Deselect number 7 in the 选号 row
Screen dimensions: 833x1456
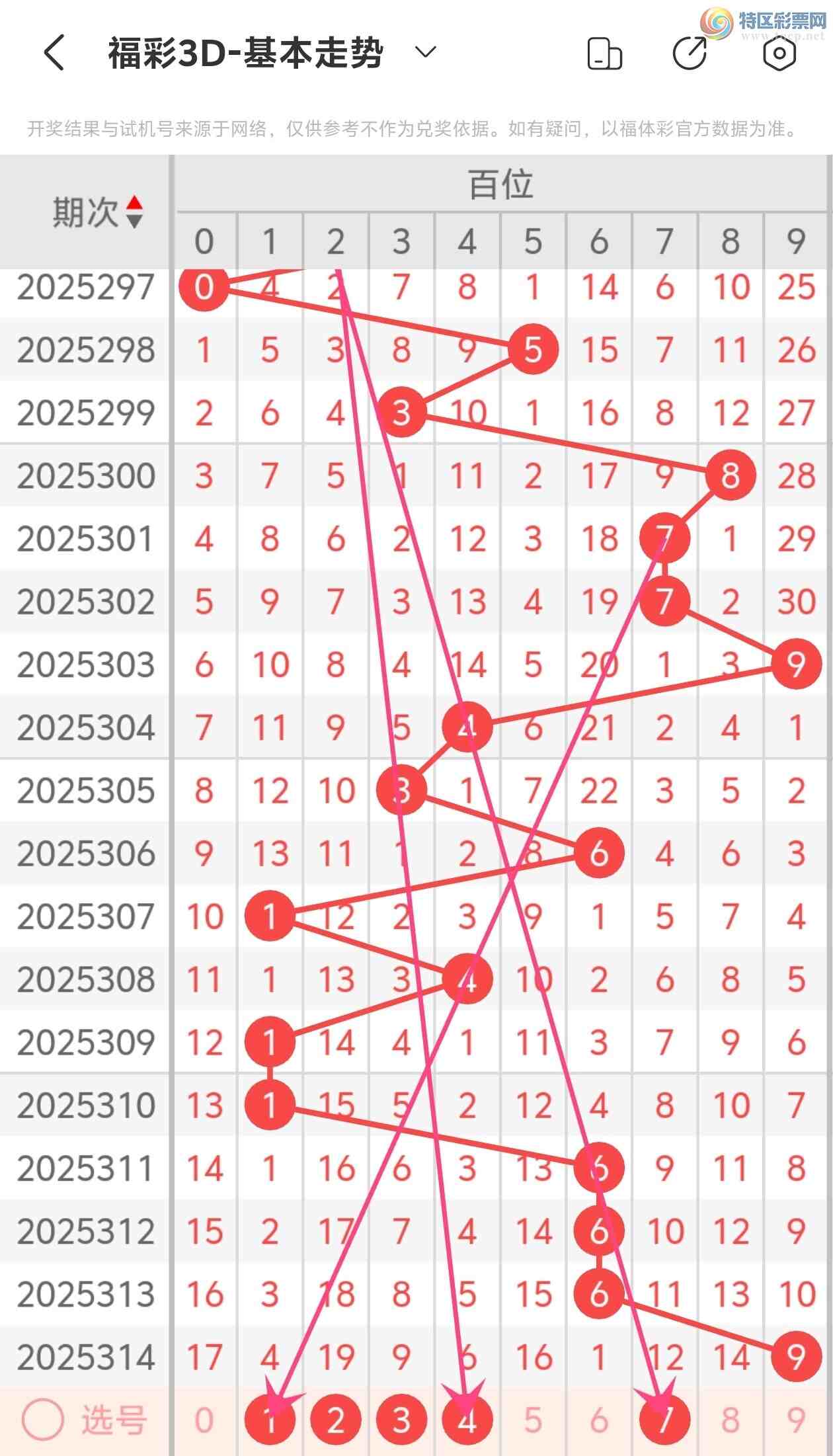point(664,1420)
